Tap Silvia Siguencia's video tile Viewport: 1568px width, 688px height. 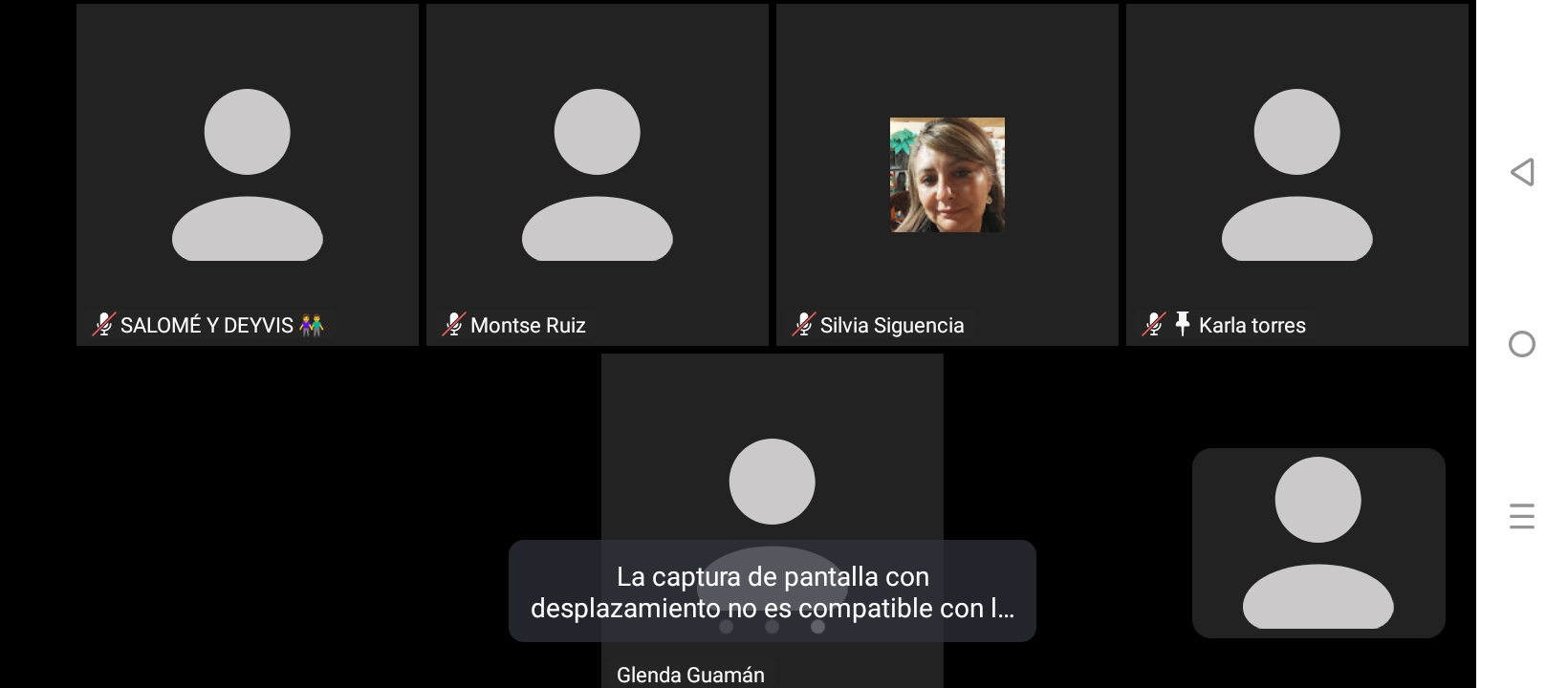click(947, 175)
